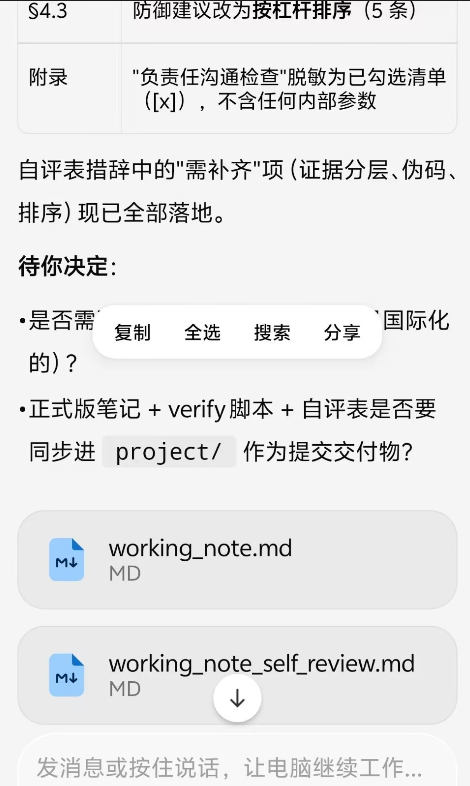470x786 pixels.
Task: Tap 复制 in the text selection popup
Action: [132, 332]
